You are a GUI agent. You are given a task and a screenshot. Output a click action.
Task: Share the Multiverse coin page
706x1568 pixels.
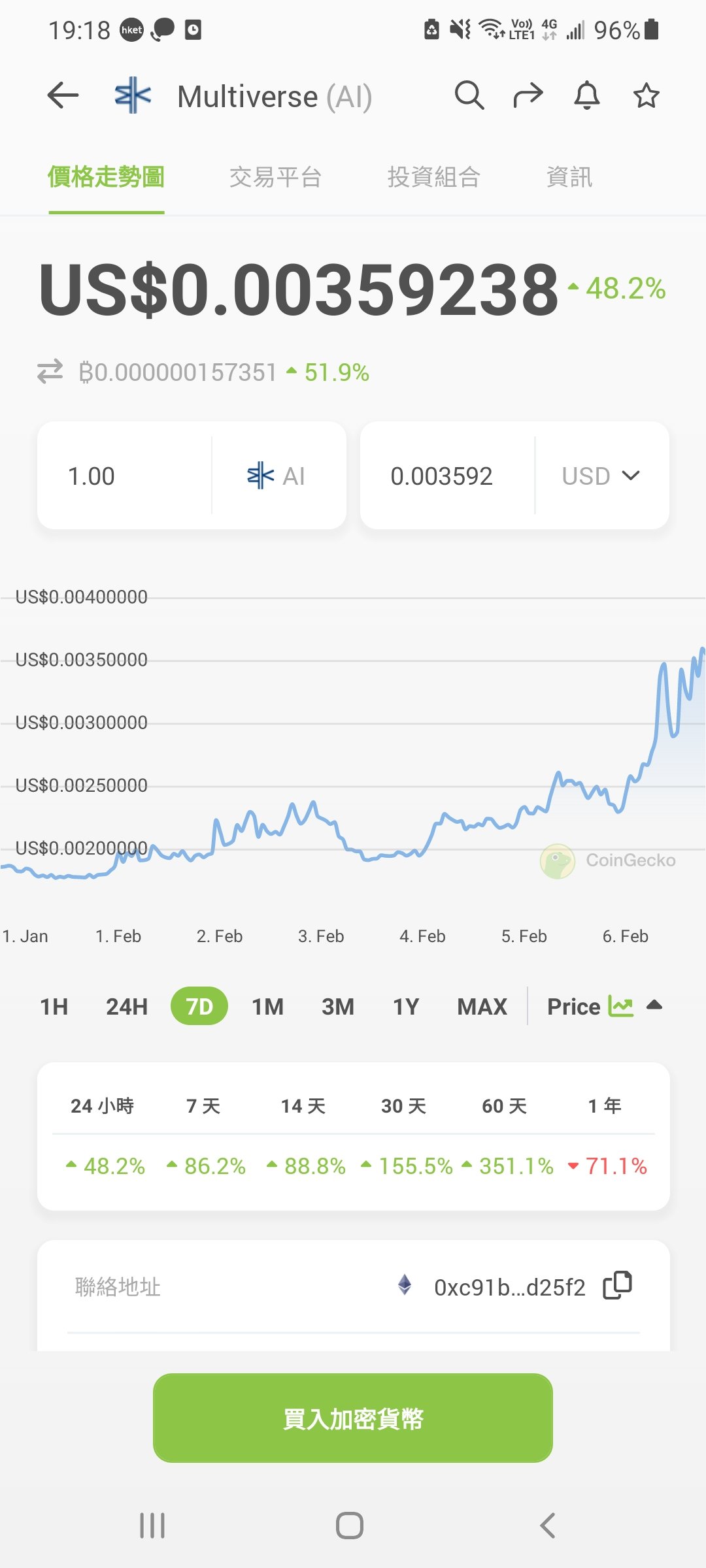pyautogui.click(x=528, y=96)
